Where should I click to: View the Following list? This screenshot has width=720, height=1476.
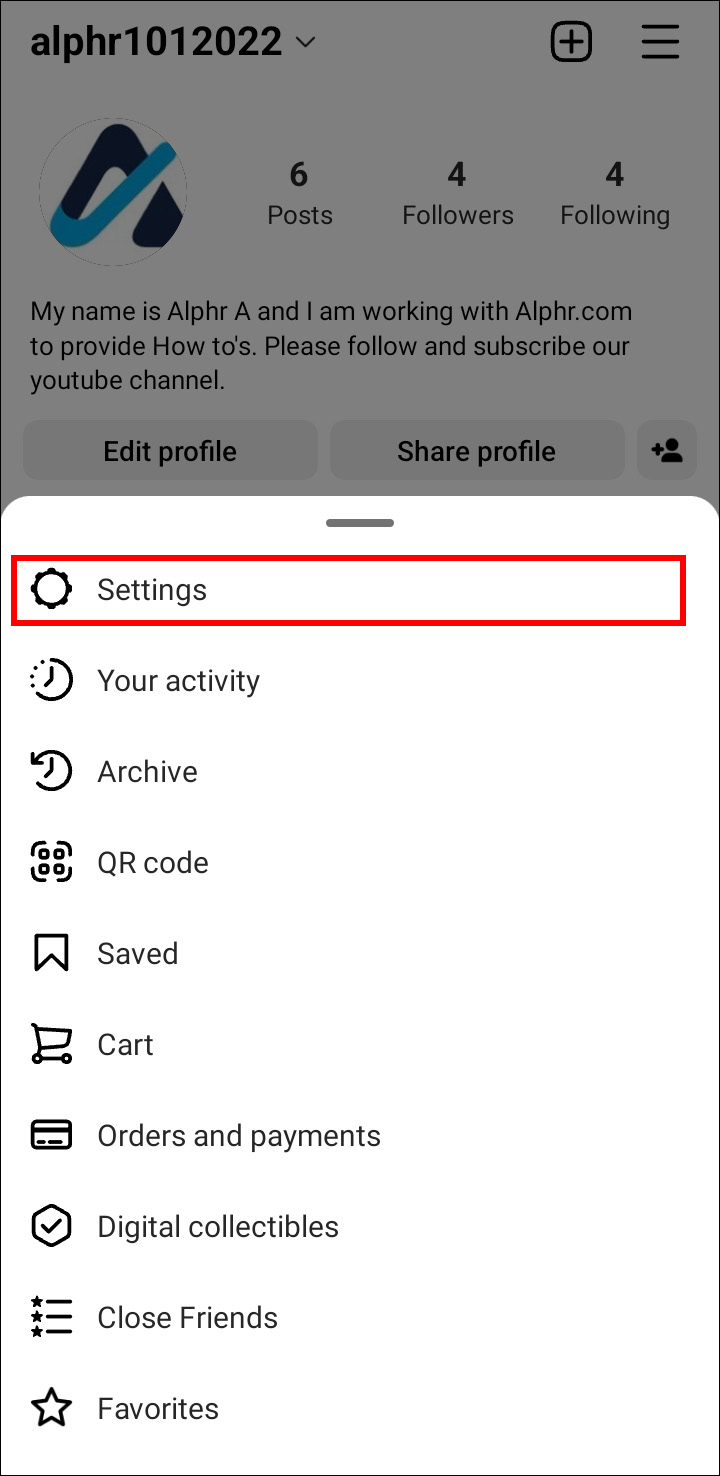[614, 193]
